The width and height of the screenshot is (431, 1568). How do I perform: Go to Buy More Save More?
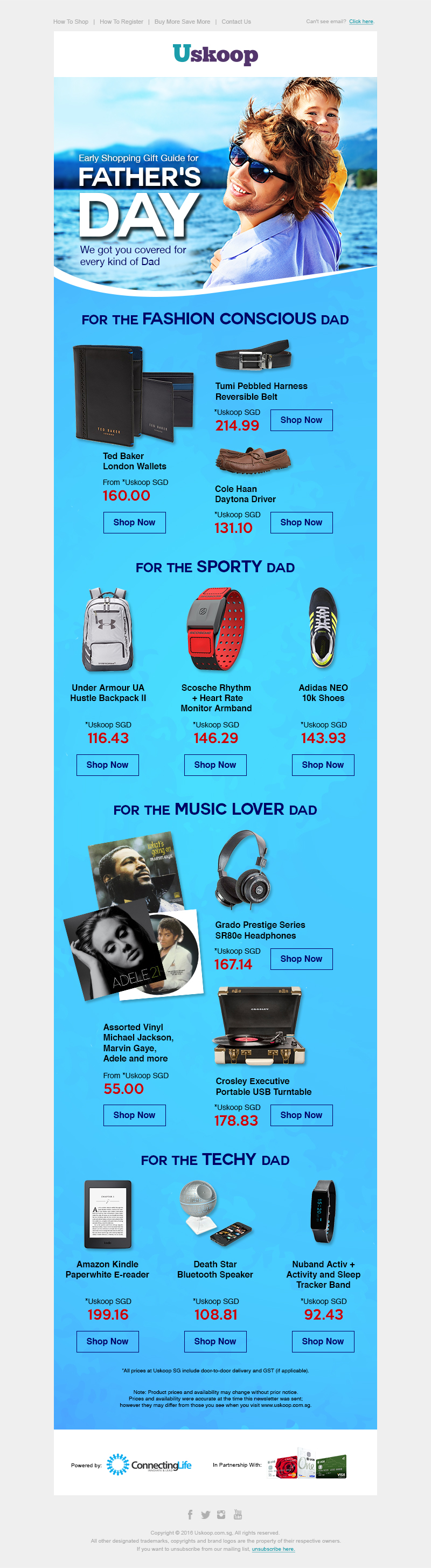coord(182,22)
